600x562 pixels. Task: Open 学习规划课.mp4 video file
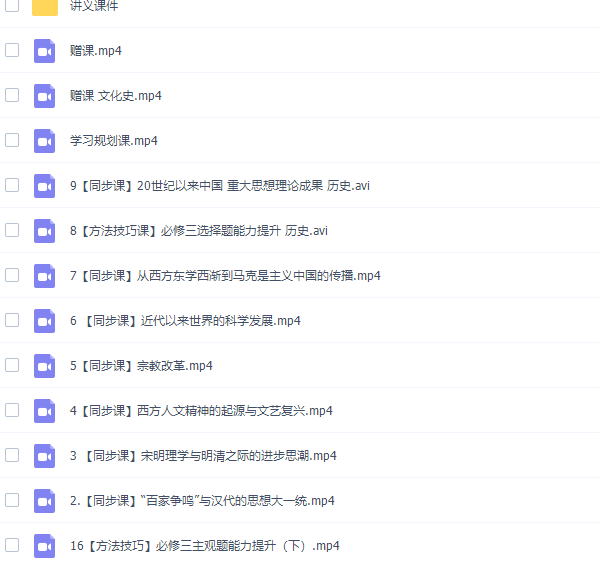click(113, 140)
